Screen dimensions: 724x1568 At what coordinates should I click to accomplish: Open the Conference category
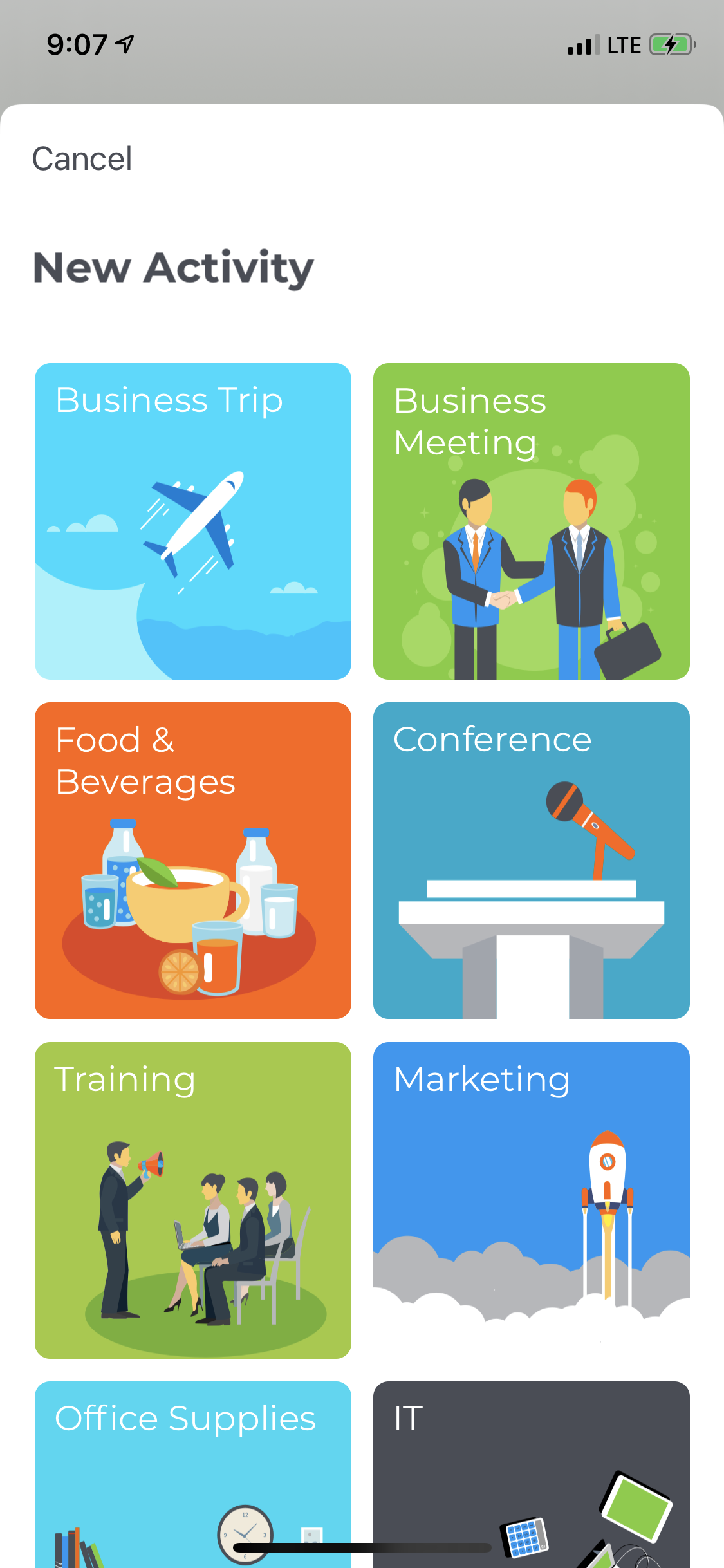531,861
